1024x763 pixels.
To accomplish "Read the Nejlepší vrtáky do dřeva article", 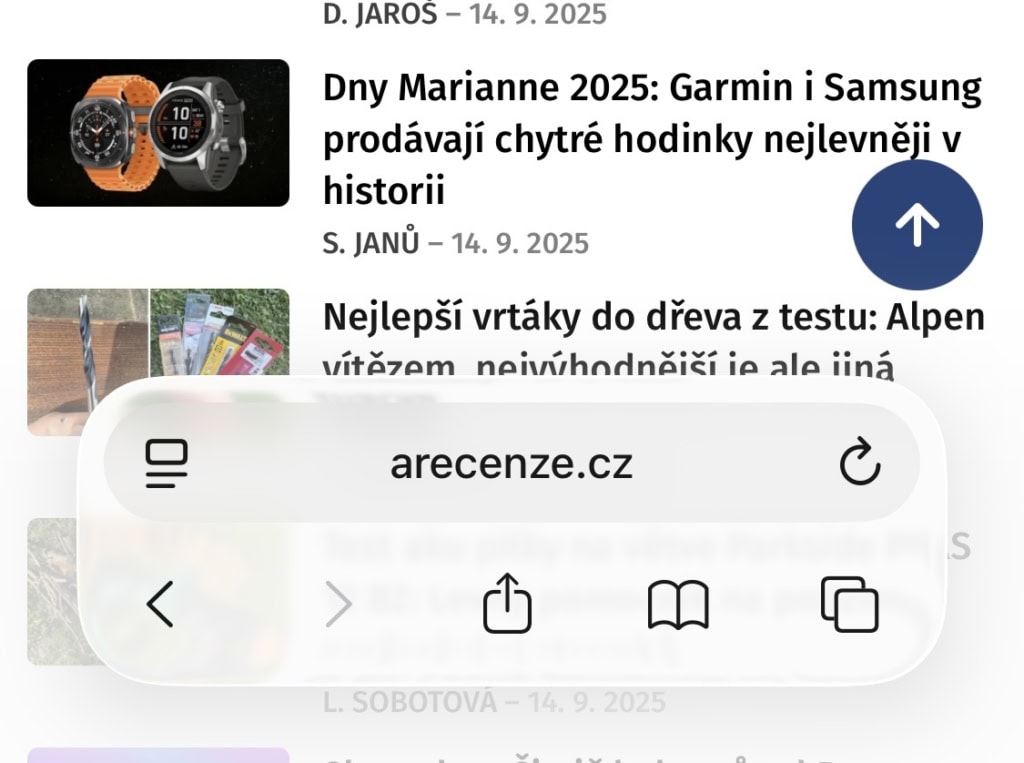I will point(653,320).
